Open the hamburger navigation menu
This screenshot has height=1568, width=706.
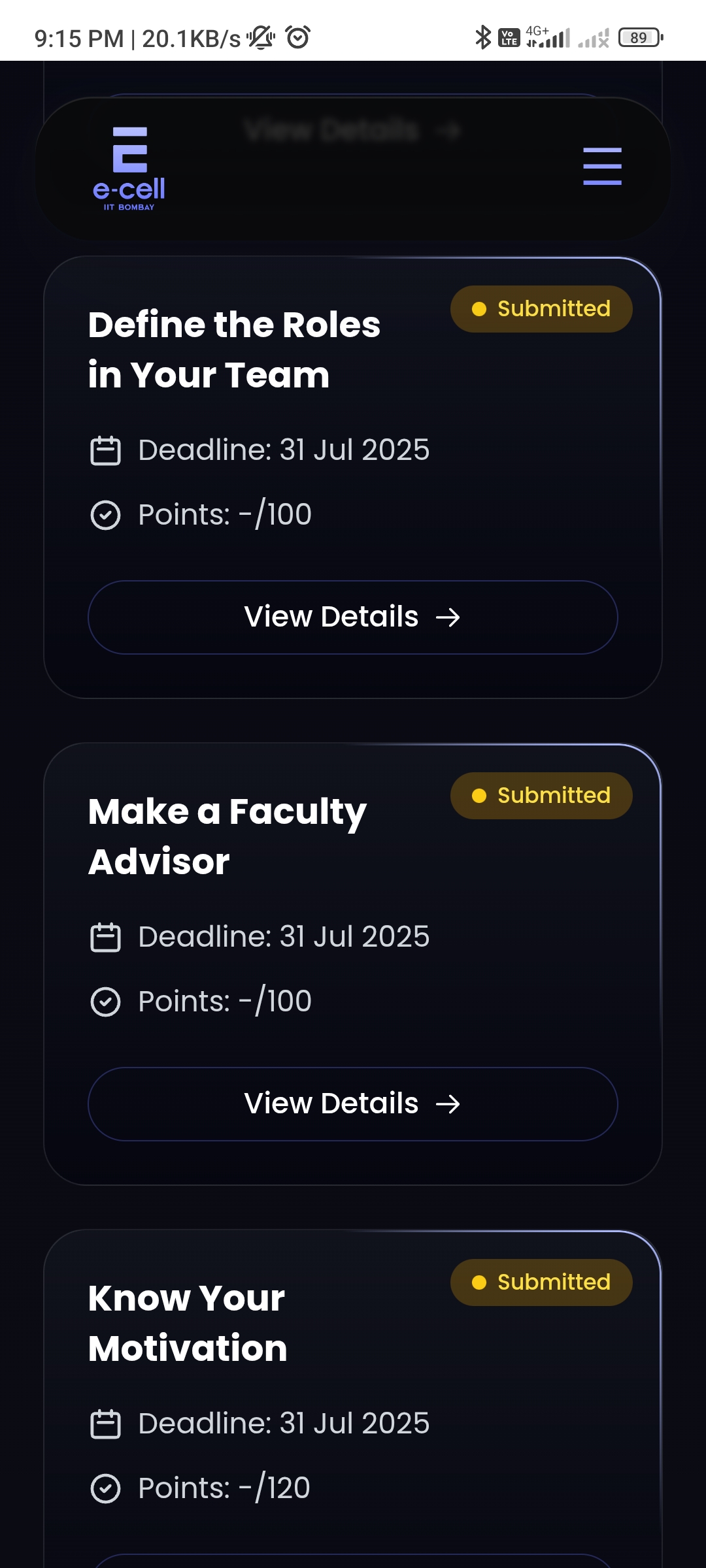pos(602,166)
